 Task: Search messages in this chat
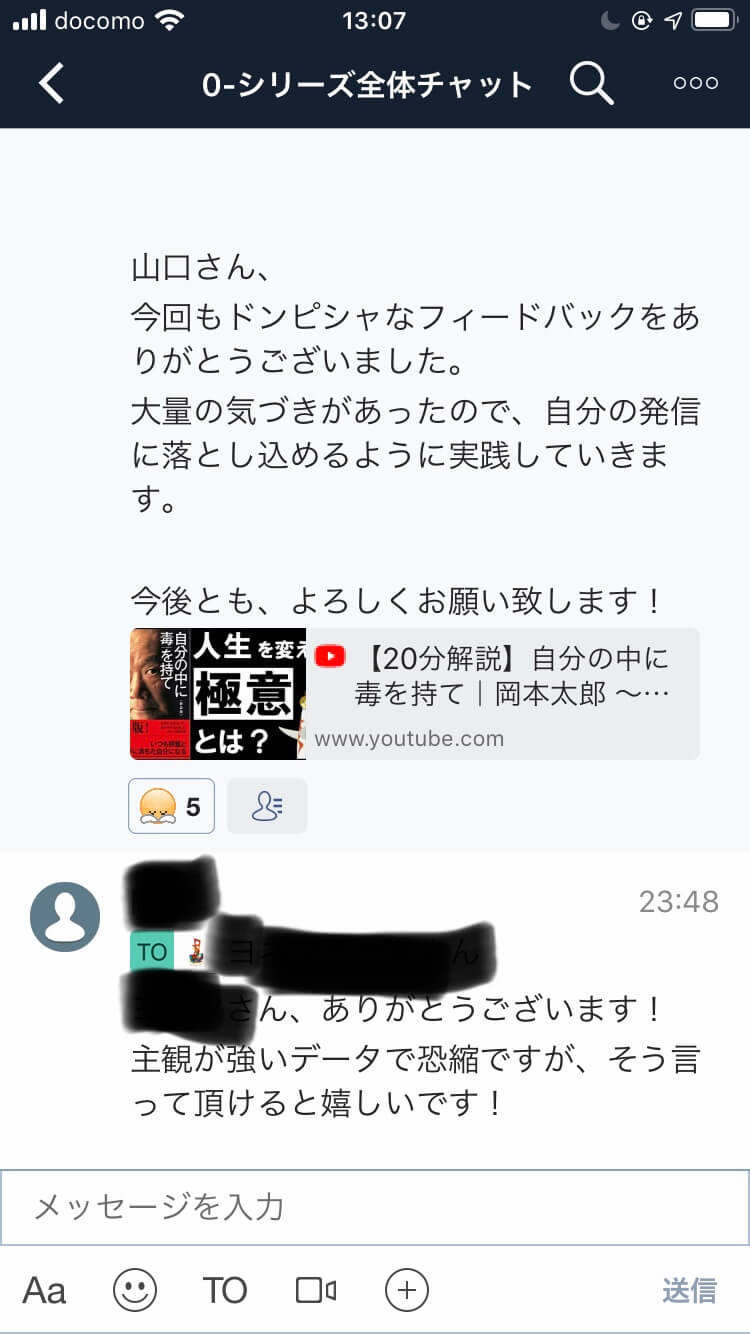(x=591, y=83)
